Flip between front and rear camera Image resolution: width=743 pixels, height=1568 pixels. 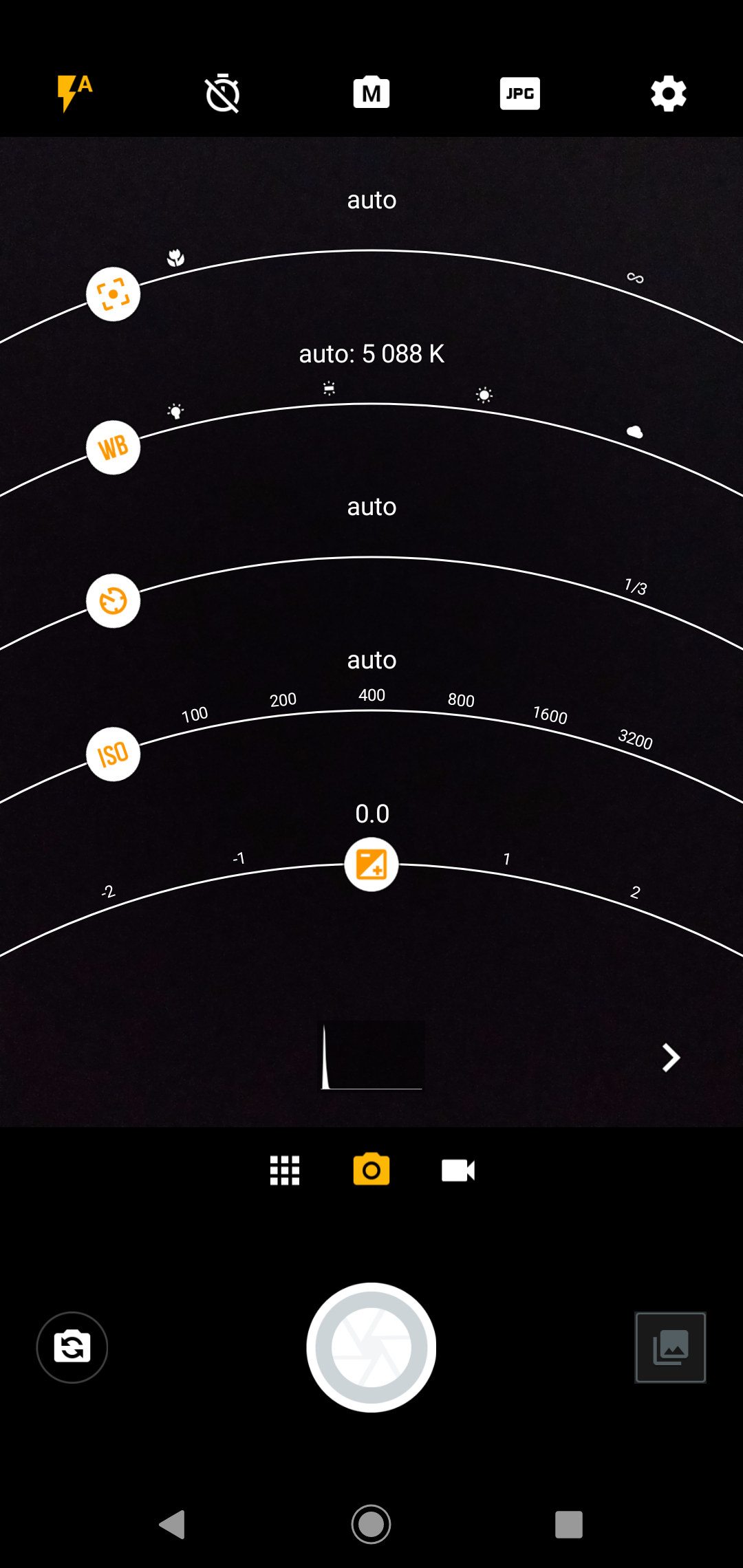coord(72,1347)
